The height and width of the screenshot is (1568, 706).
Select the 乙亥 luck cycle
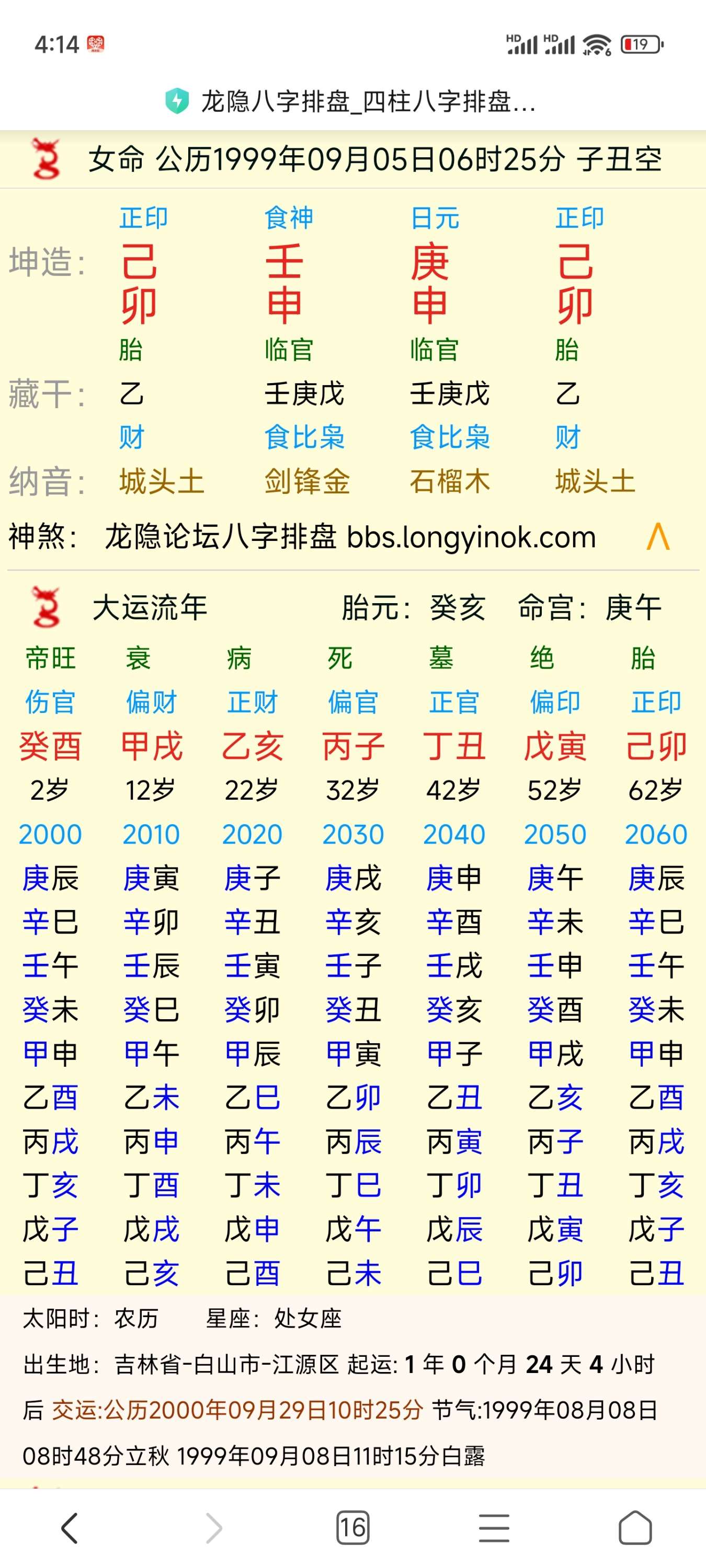[x=252, y=746]
